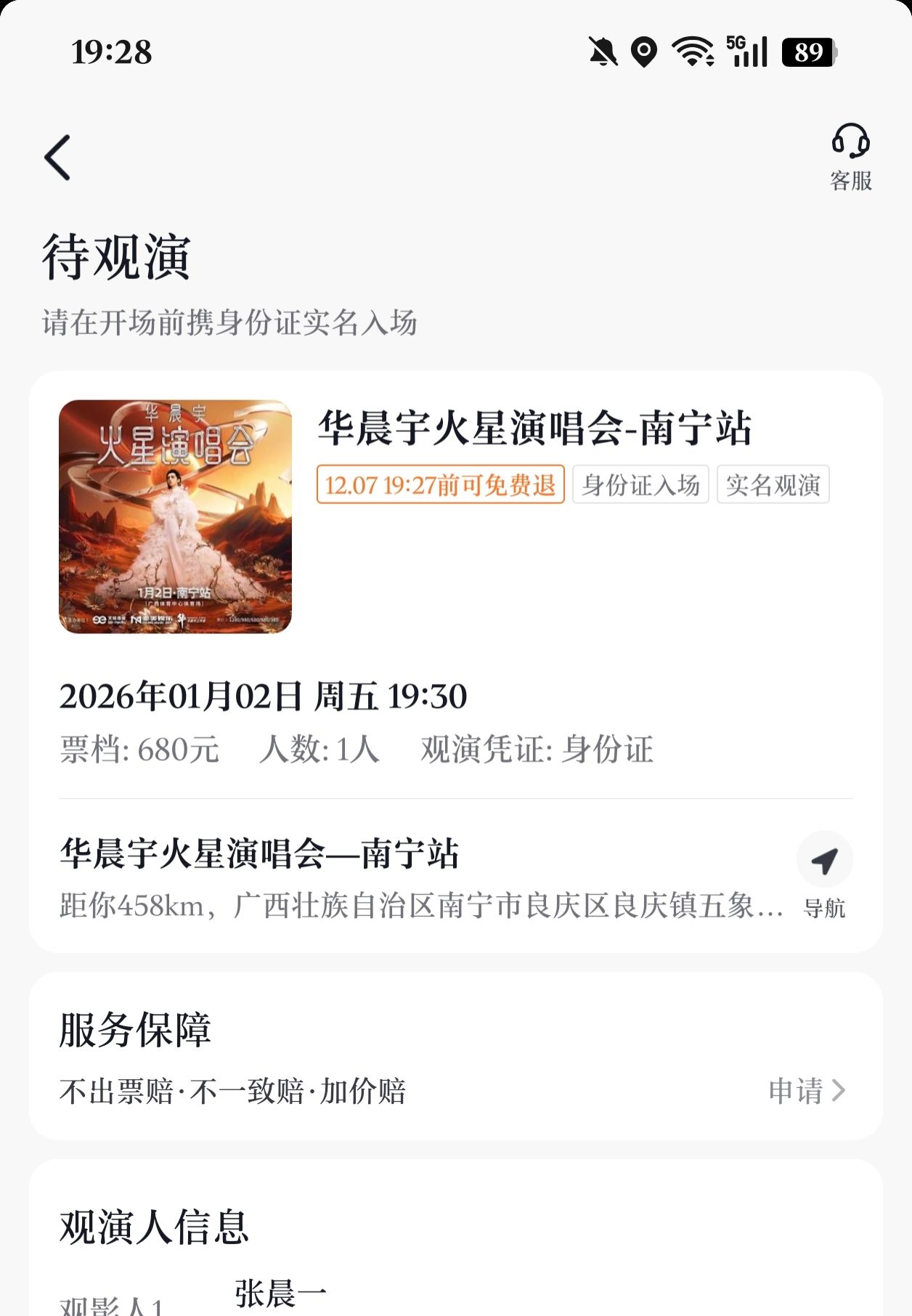Tap 申请 under 服务保障

click(807, 1090)
